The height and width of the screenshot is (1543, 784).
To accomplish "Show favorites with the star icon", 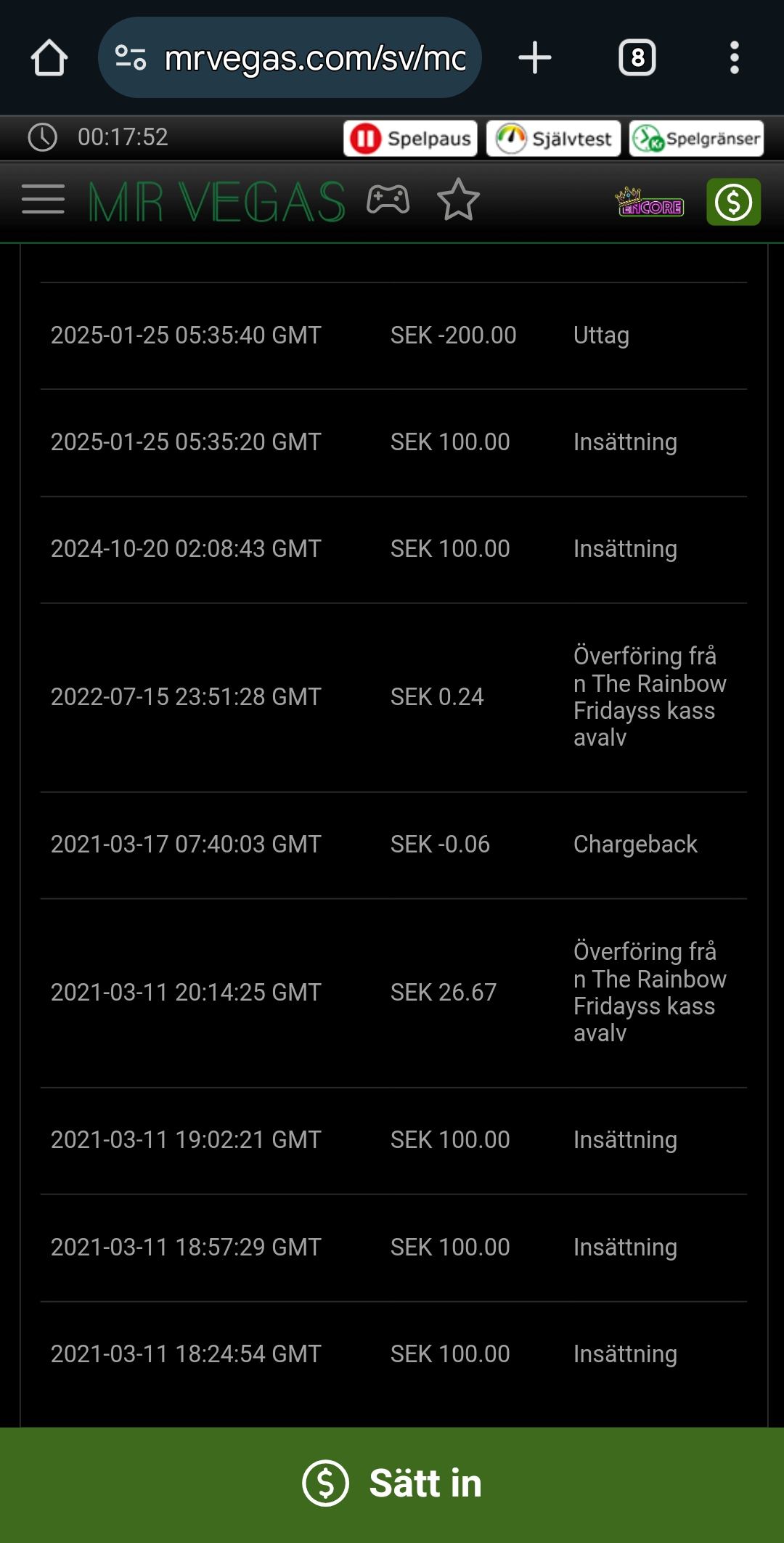I will pos(458,200).
